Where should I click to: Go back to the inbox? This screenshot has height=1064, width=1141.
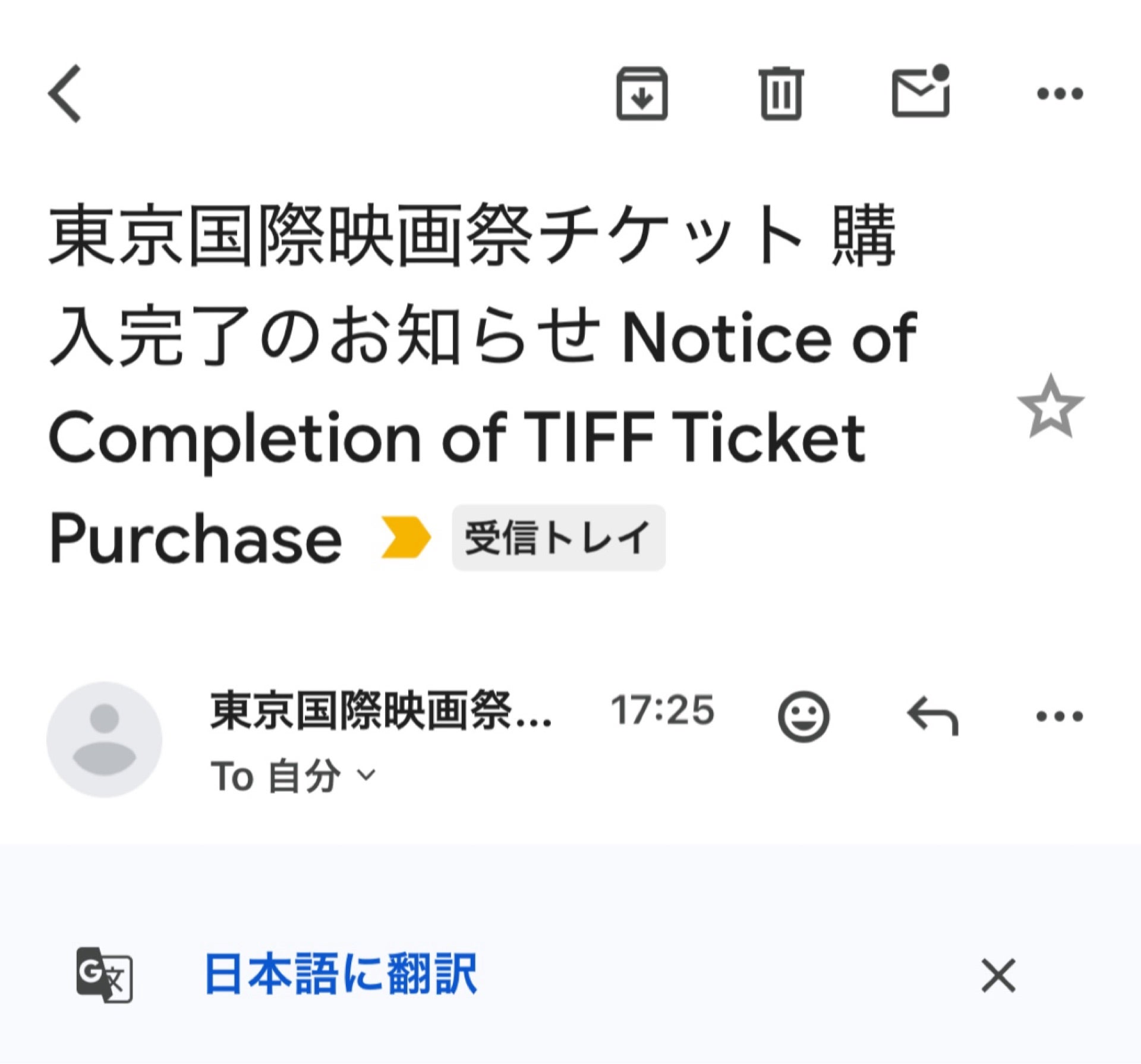(64, 94)
